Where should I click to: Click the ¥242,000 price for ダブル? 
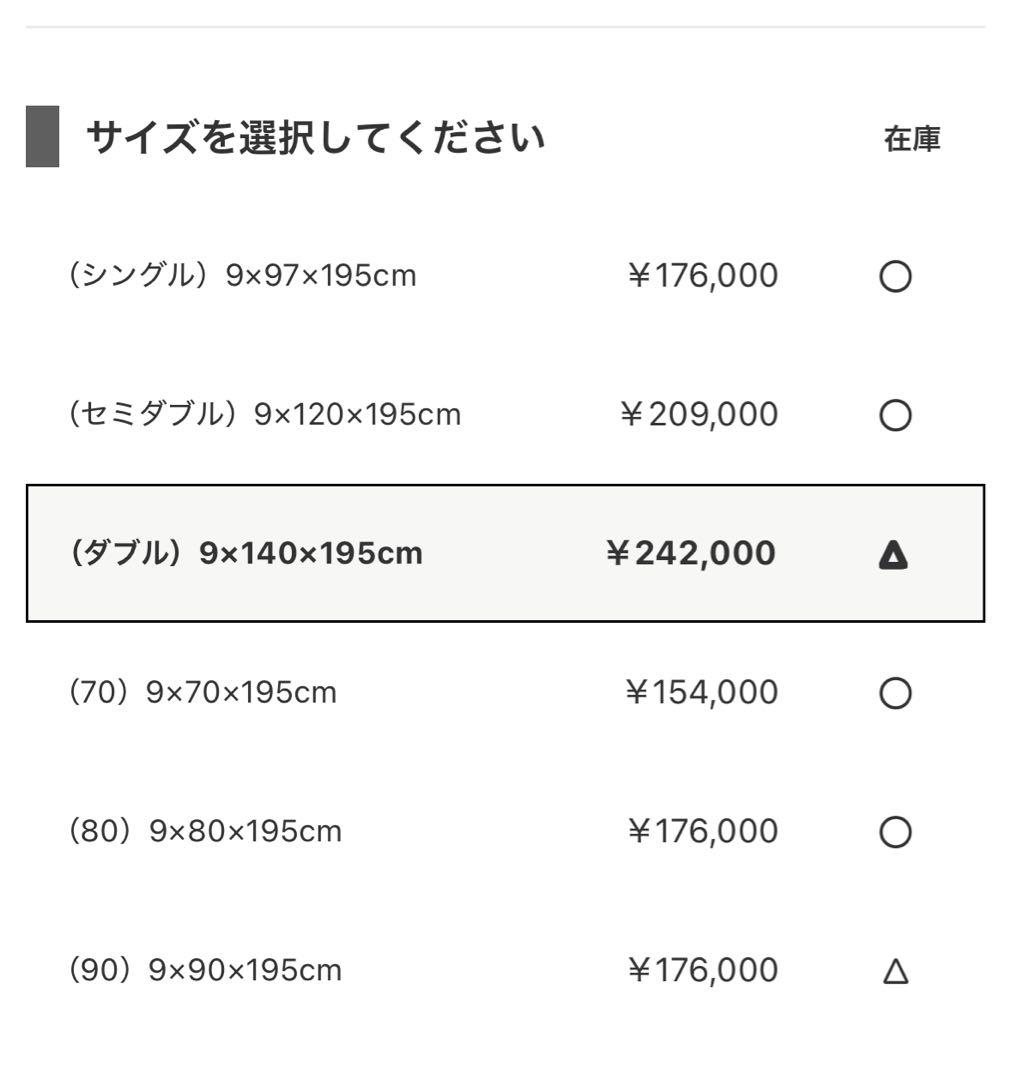(690, 552)
